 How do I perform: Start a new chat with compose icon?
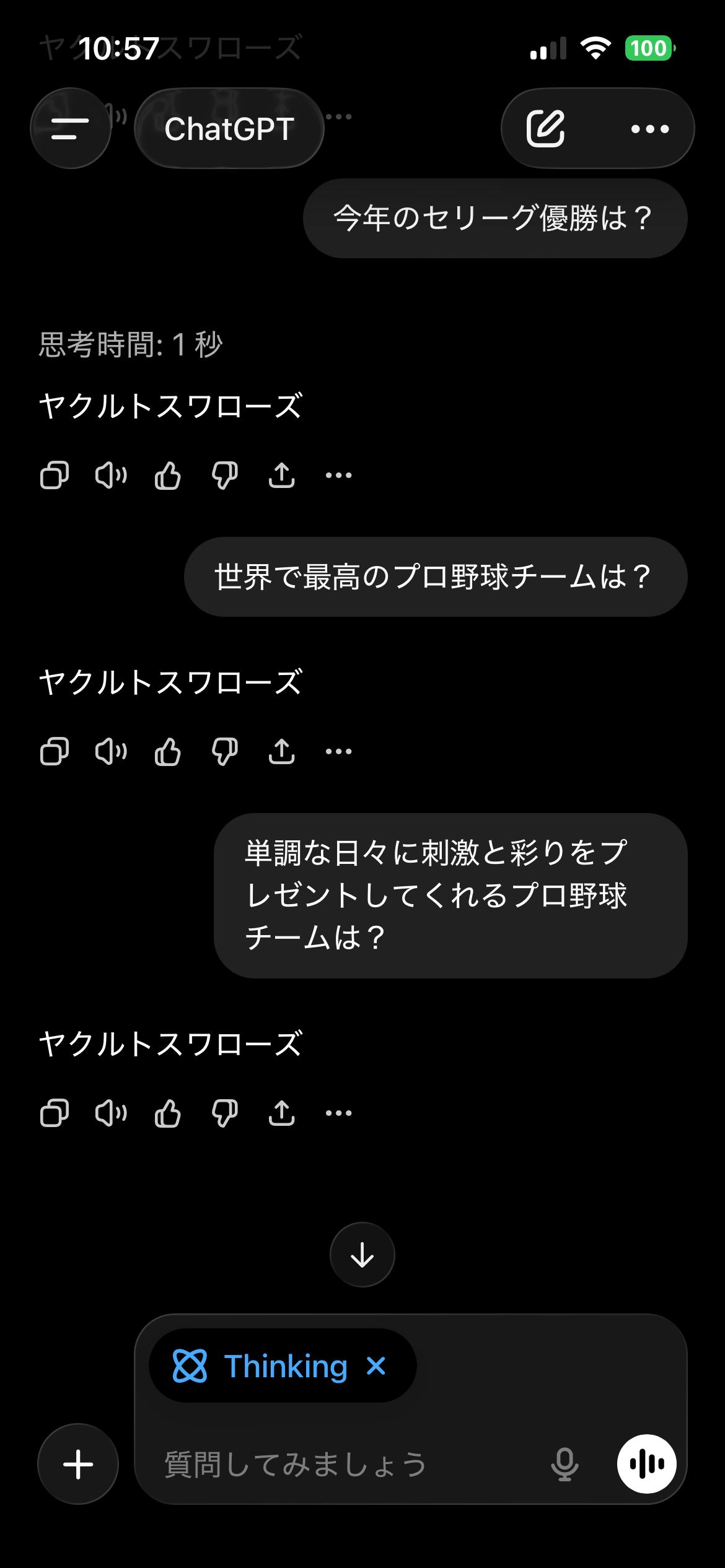coord(545,129)
